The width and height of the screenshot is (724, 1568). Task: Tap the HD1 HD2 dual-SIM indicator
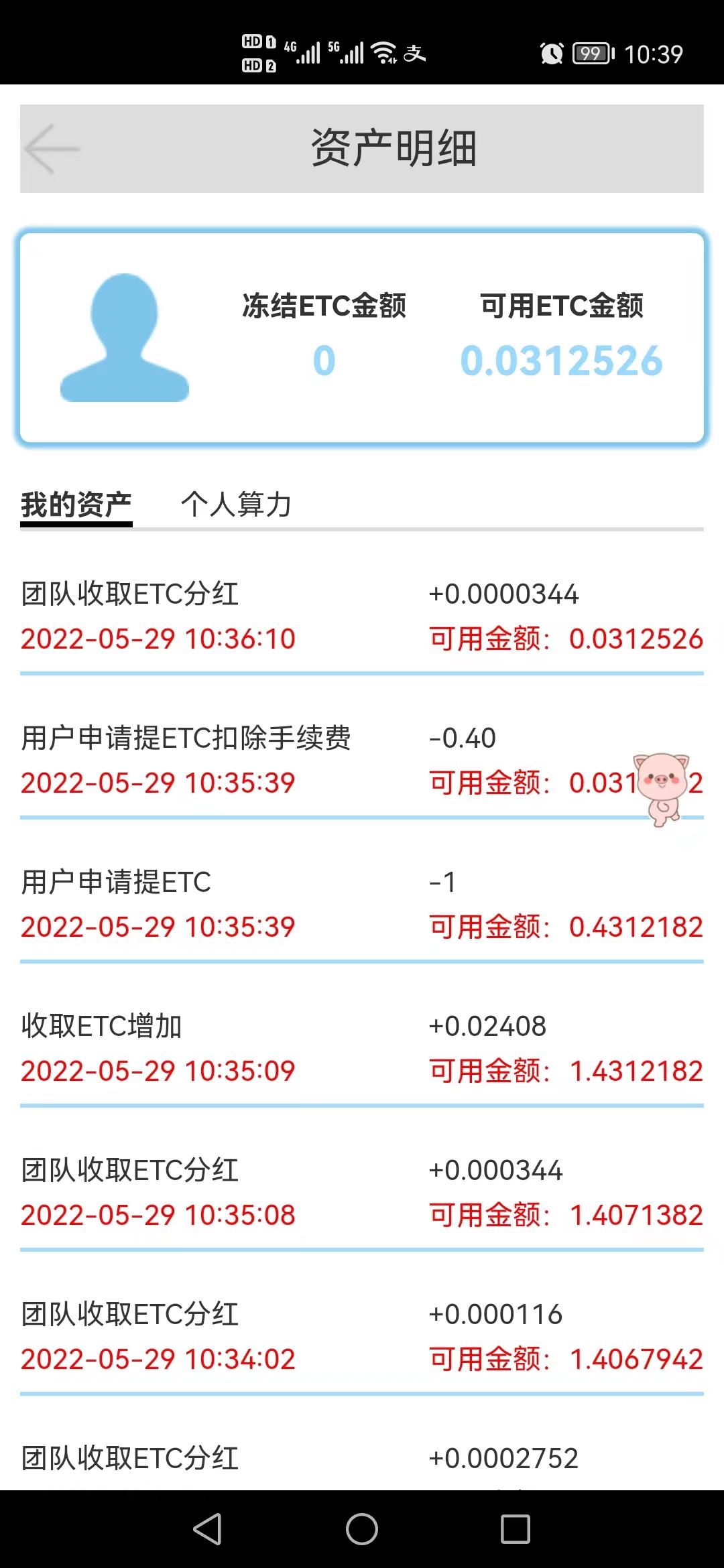pyautogui.click(x=258, y=54)
